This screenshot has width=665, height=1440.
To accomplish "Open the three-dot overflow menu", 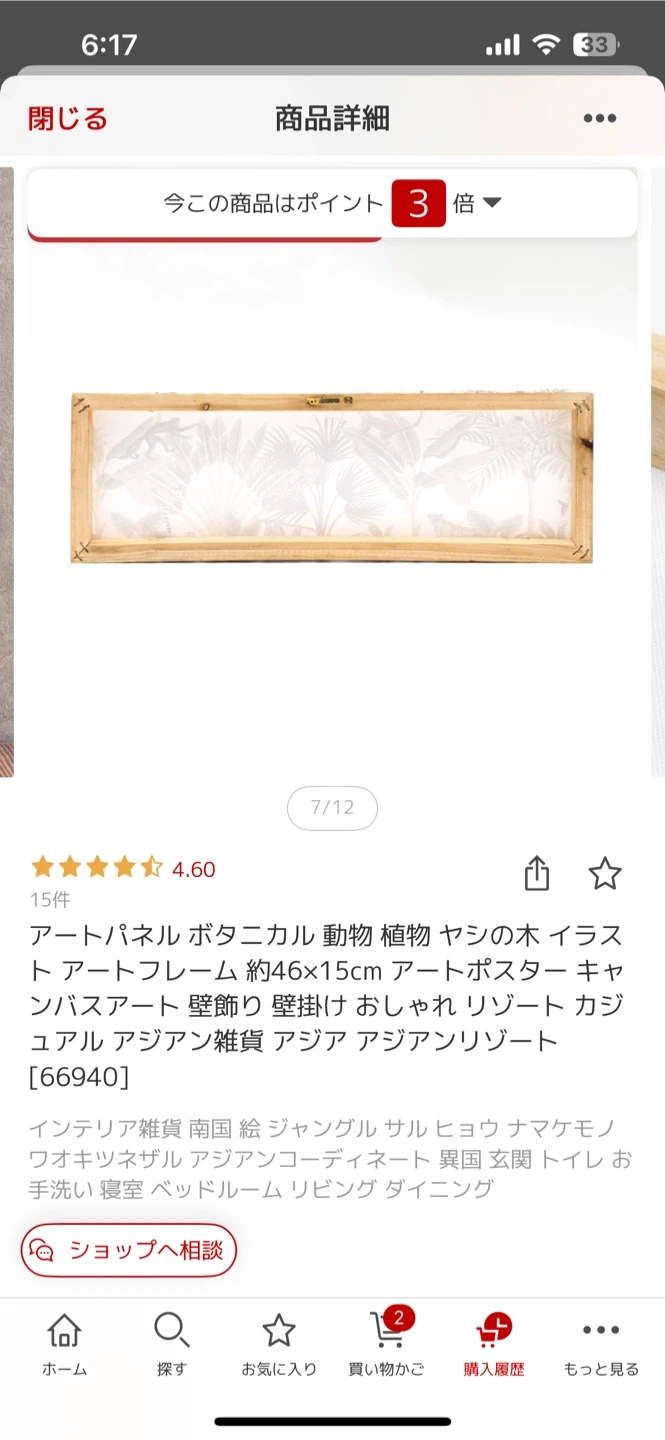I will pos(599,119).
